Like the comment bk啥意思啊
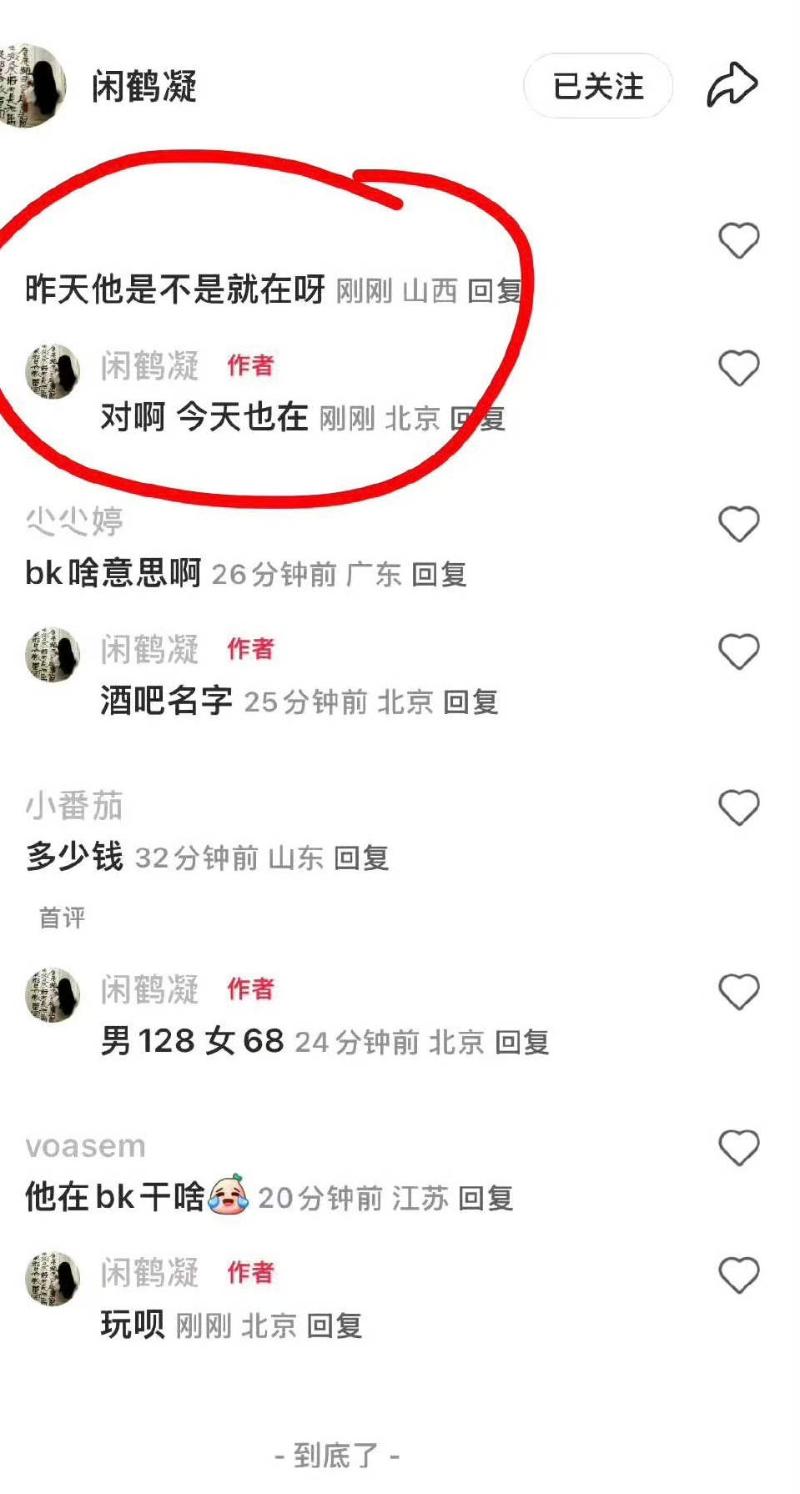Screen dimensions: 800x1494 pyautogui.click(x=739, y=524)
